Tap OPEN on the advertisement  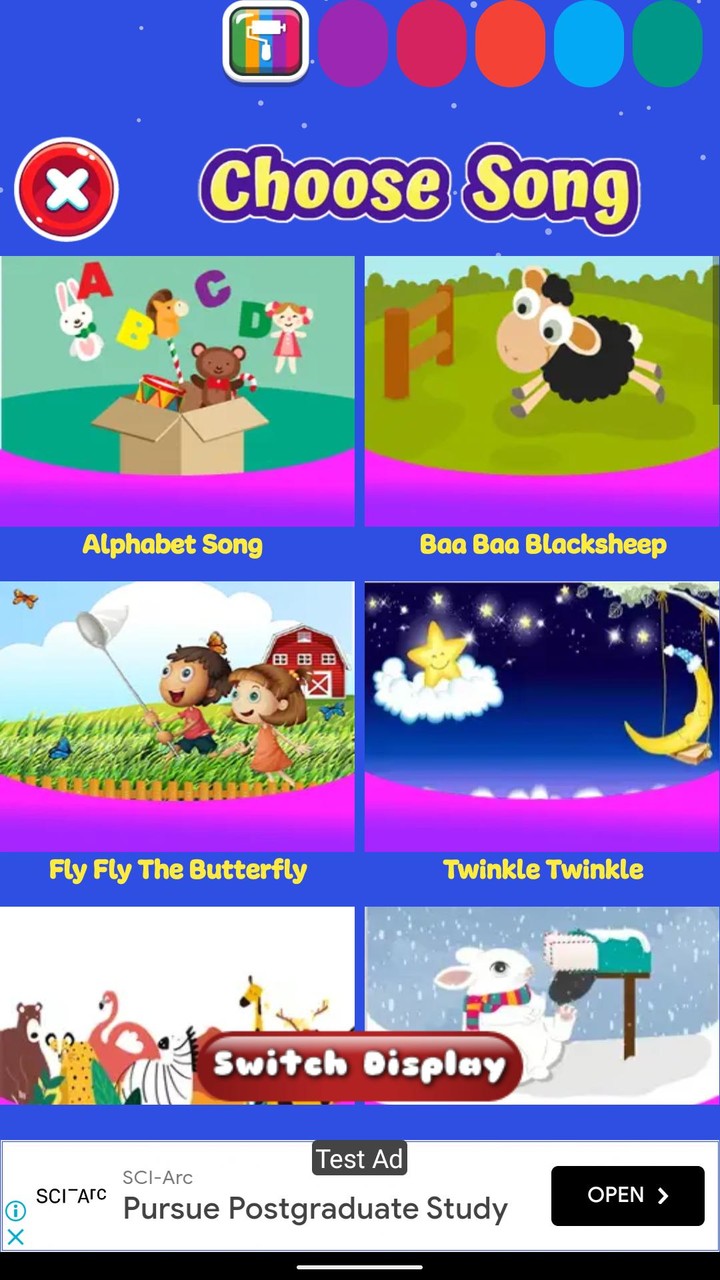pos(628,1195)
